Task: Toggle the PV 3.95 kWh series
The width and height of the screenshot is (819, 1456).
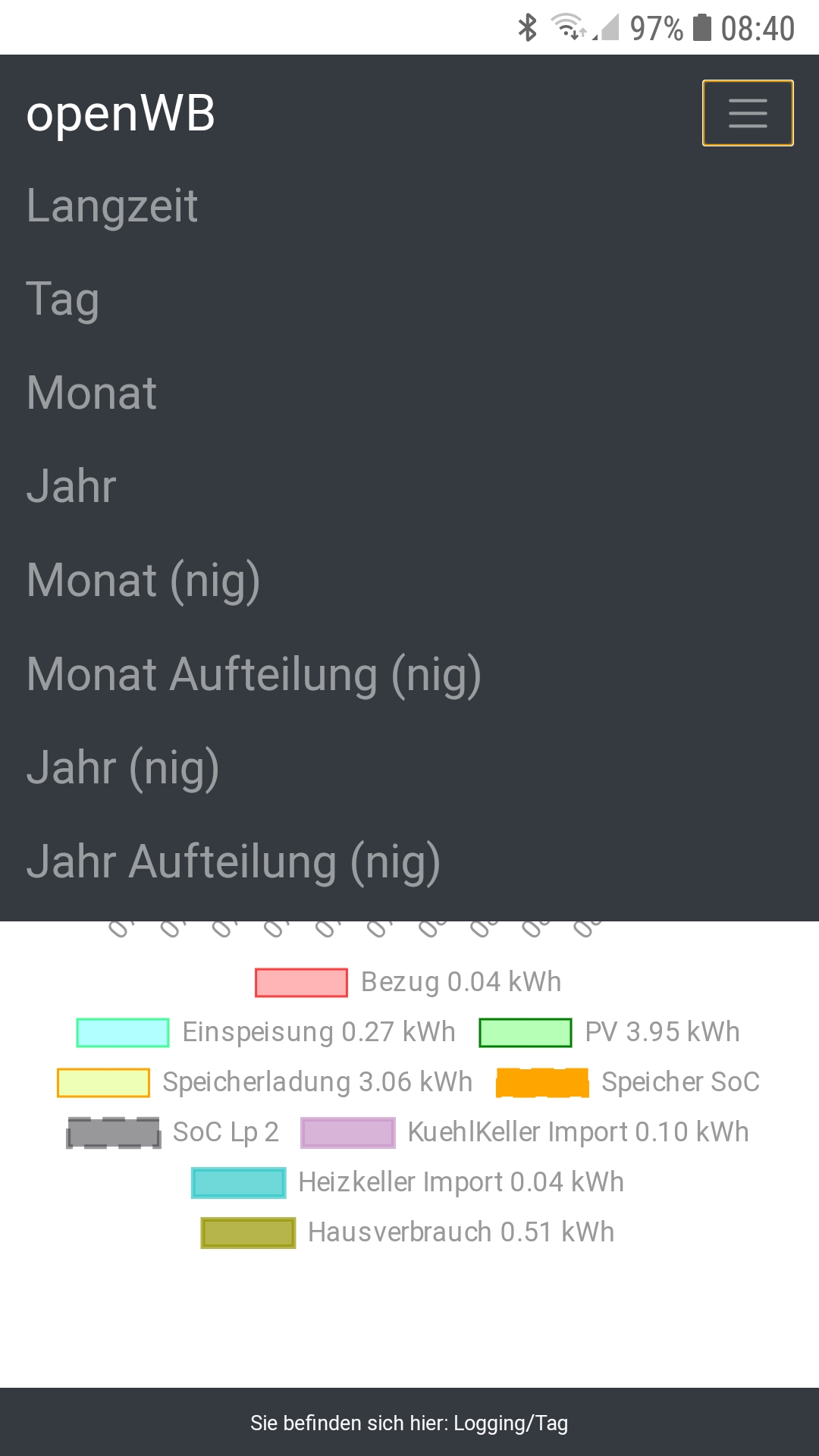Action: (x=609, y=1032)
